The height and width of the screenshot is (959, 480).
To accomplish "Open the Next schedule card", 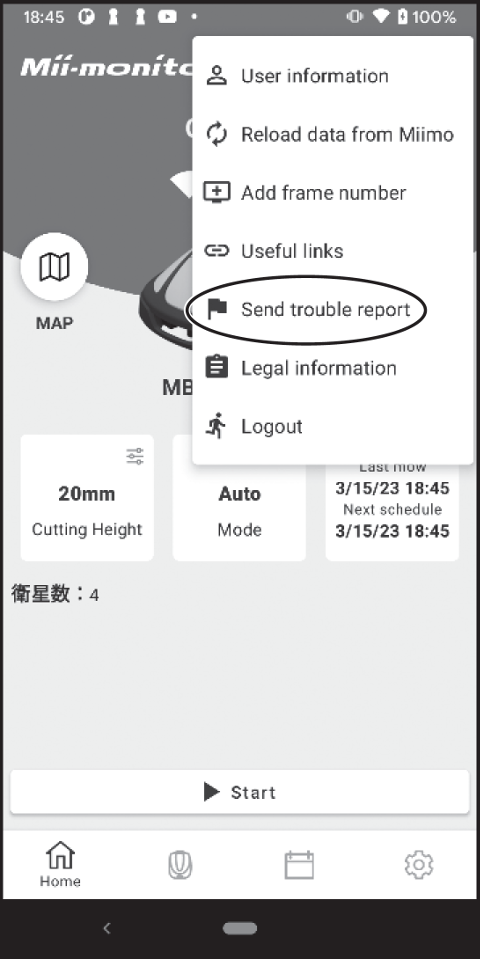I will [x=392, y=511].
